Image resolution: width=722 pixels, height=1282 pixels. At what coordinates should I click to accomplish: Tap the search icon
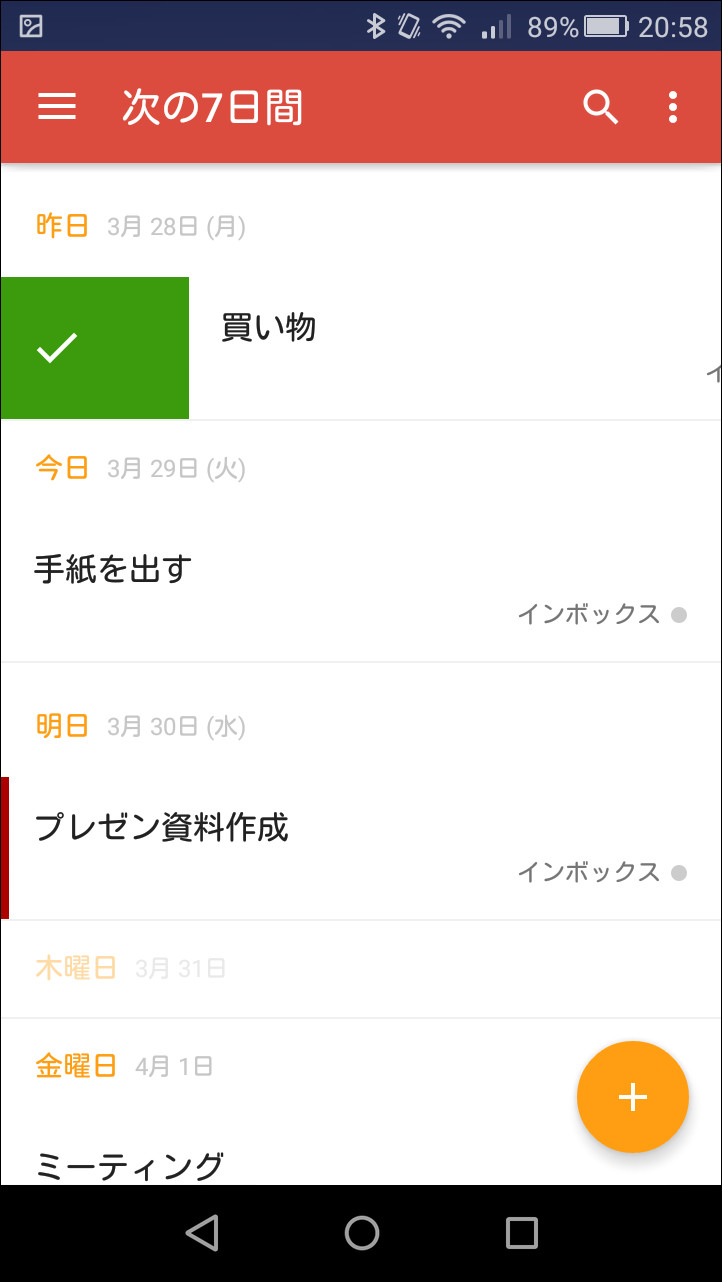coord(601,107)
